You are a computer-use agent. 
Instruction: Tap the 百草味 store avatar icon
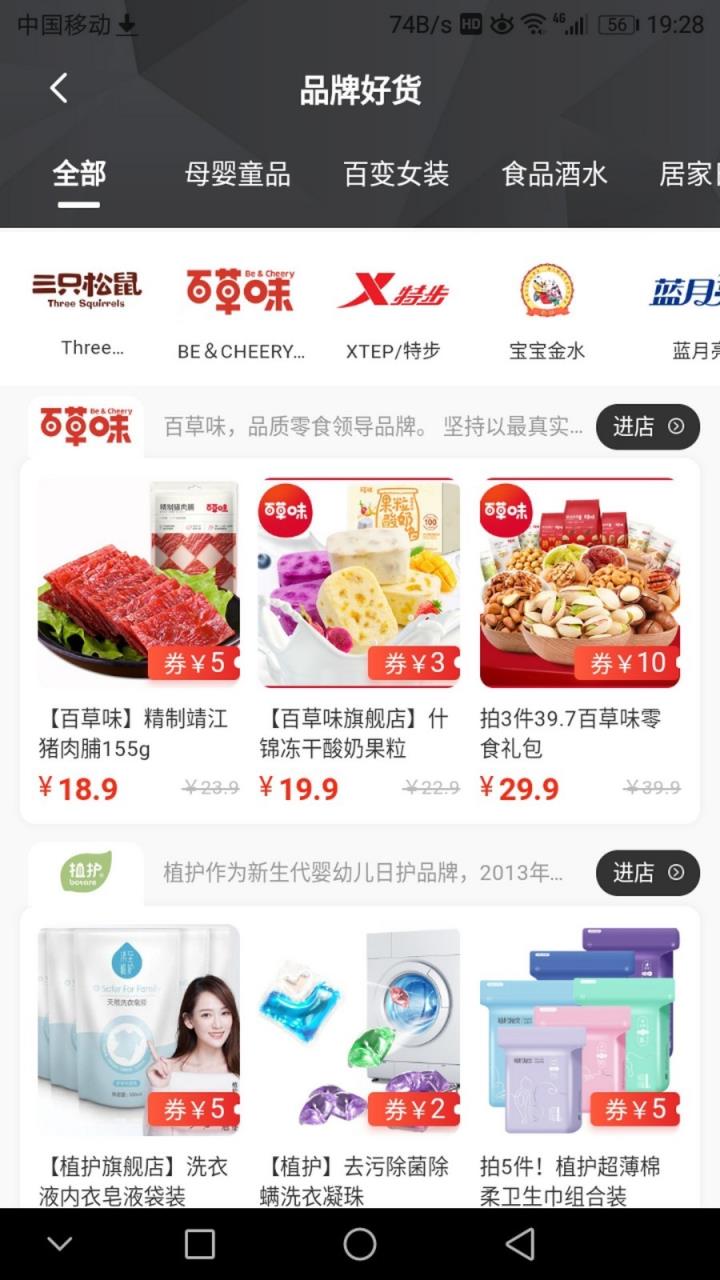85,425
